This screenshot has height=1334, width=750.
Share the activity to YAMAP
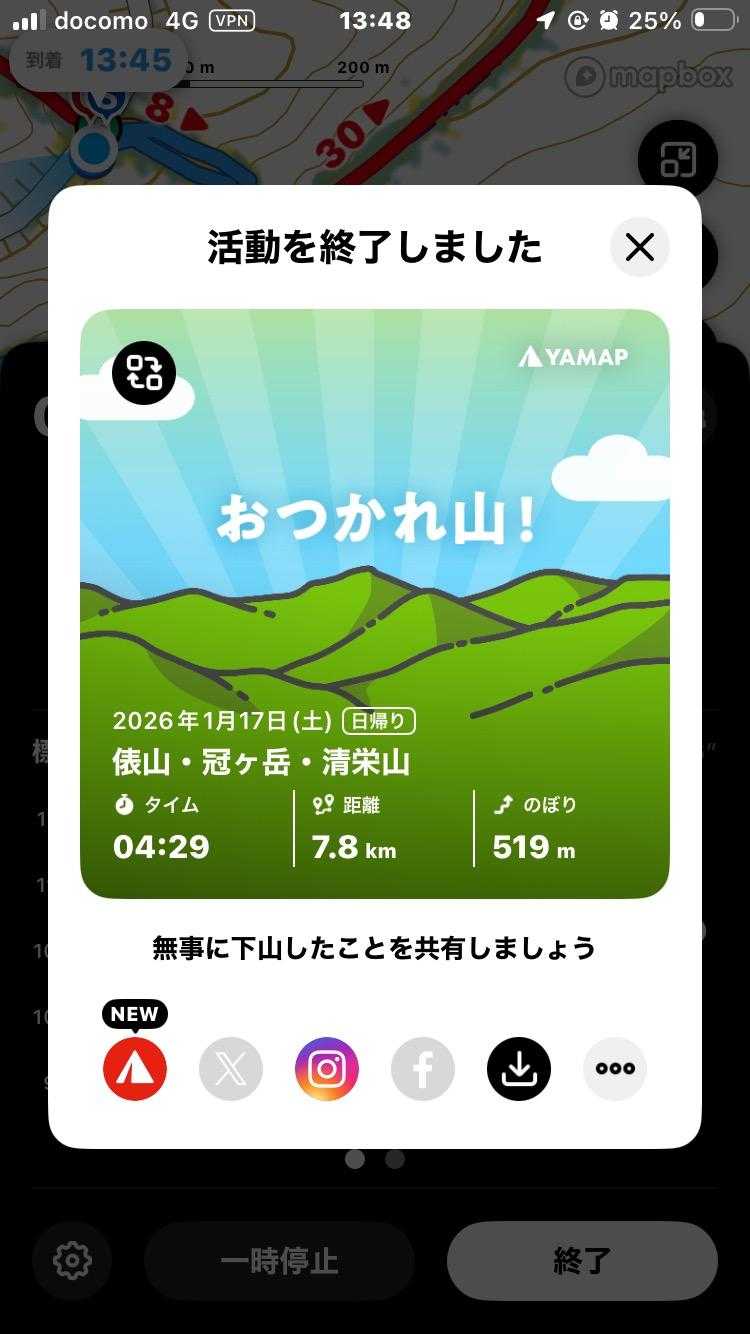(135, 1069)
